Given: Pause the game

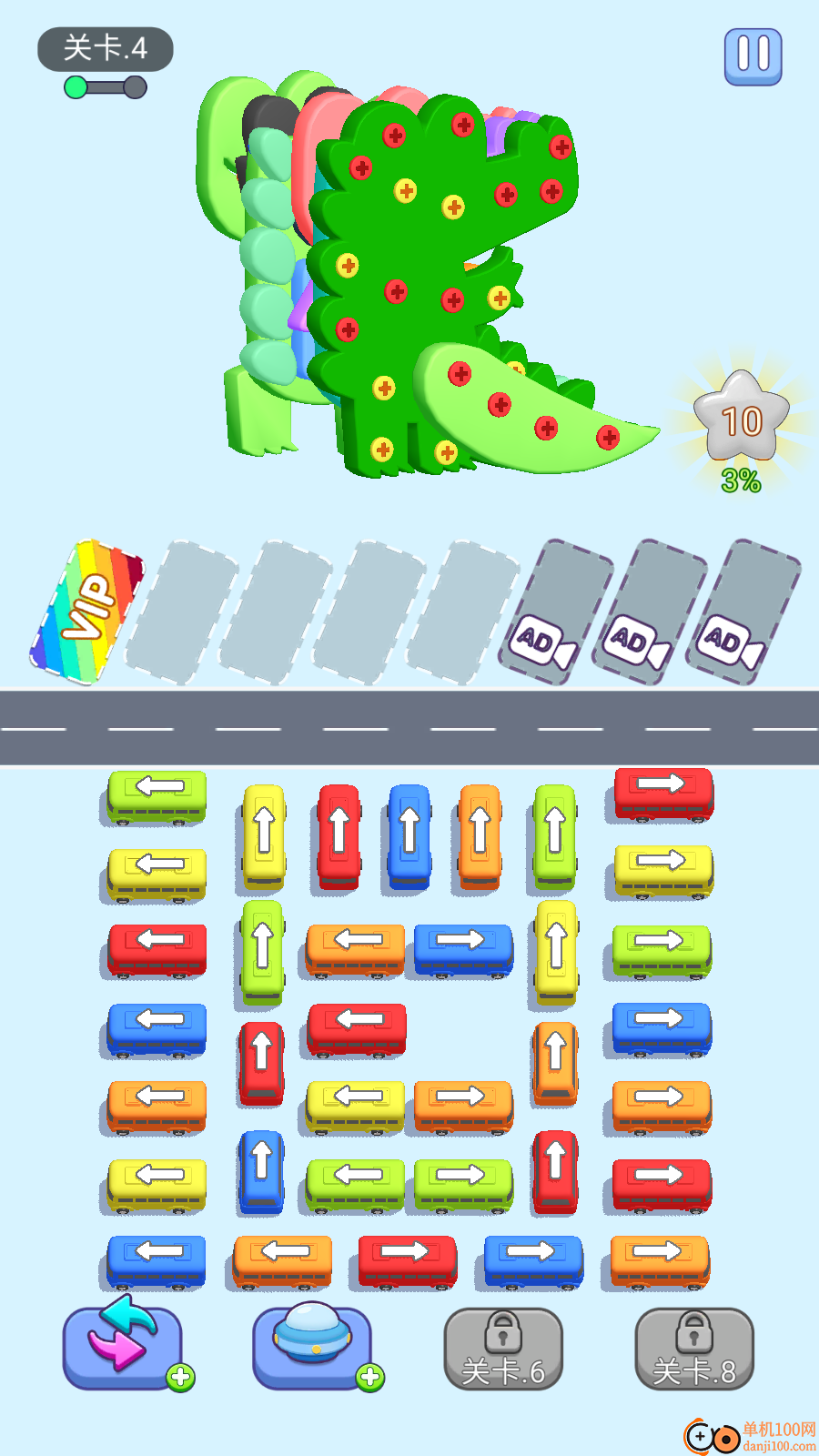Looking at the screenshot, I should pyautogui.click(x=753, y=56).
